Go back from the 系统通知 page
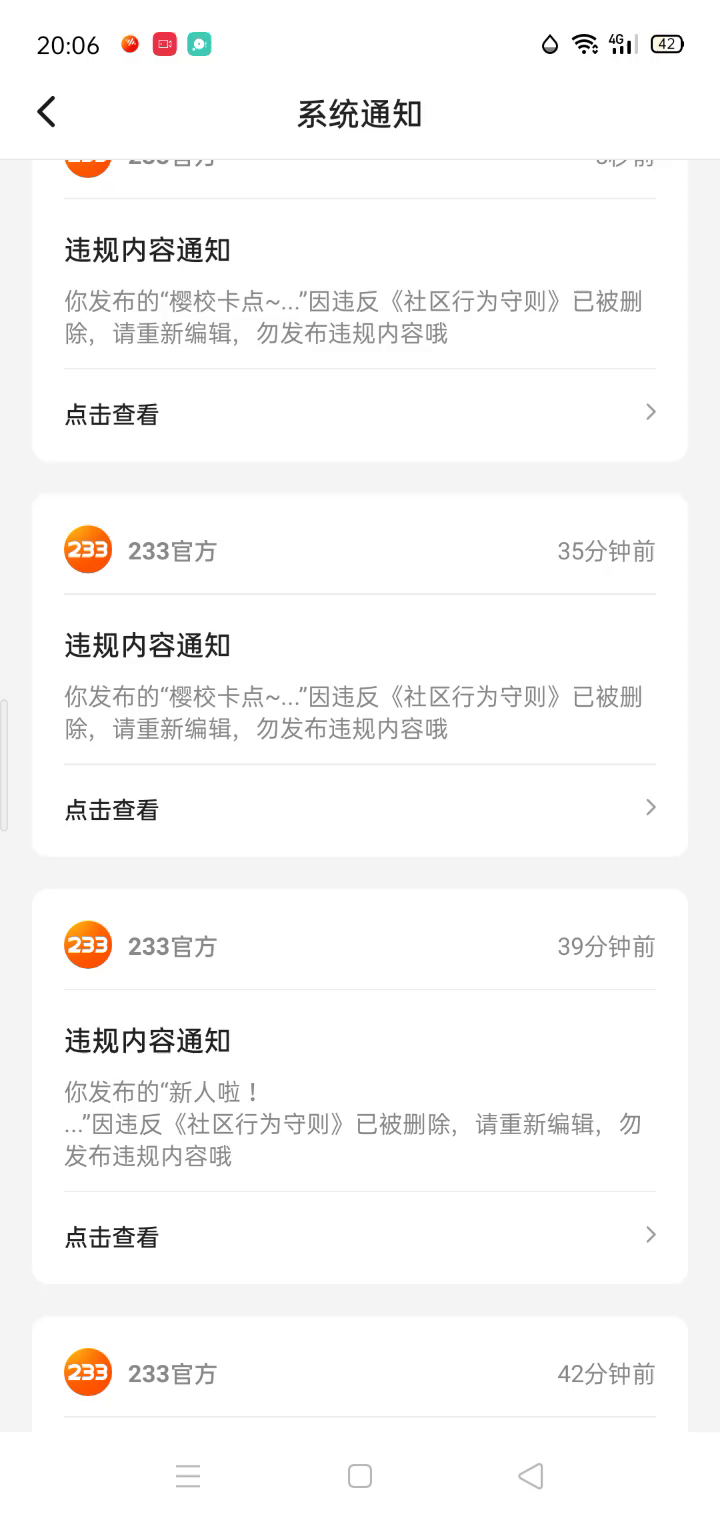The image size is (720, 1520). pyautogui.click(x=47, y=112)
